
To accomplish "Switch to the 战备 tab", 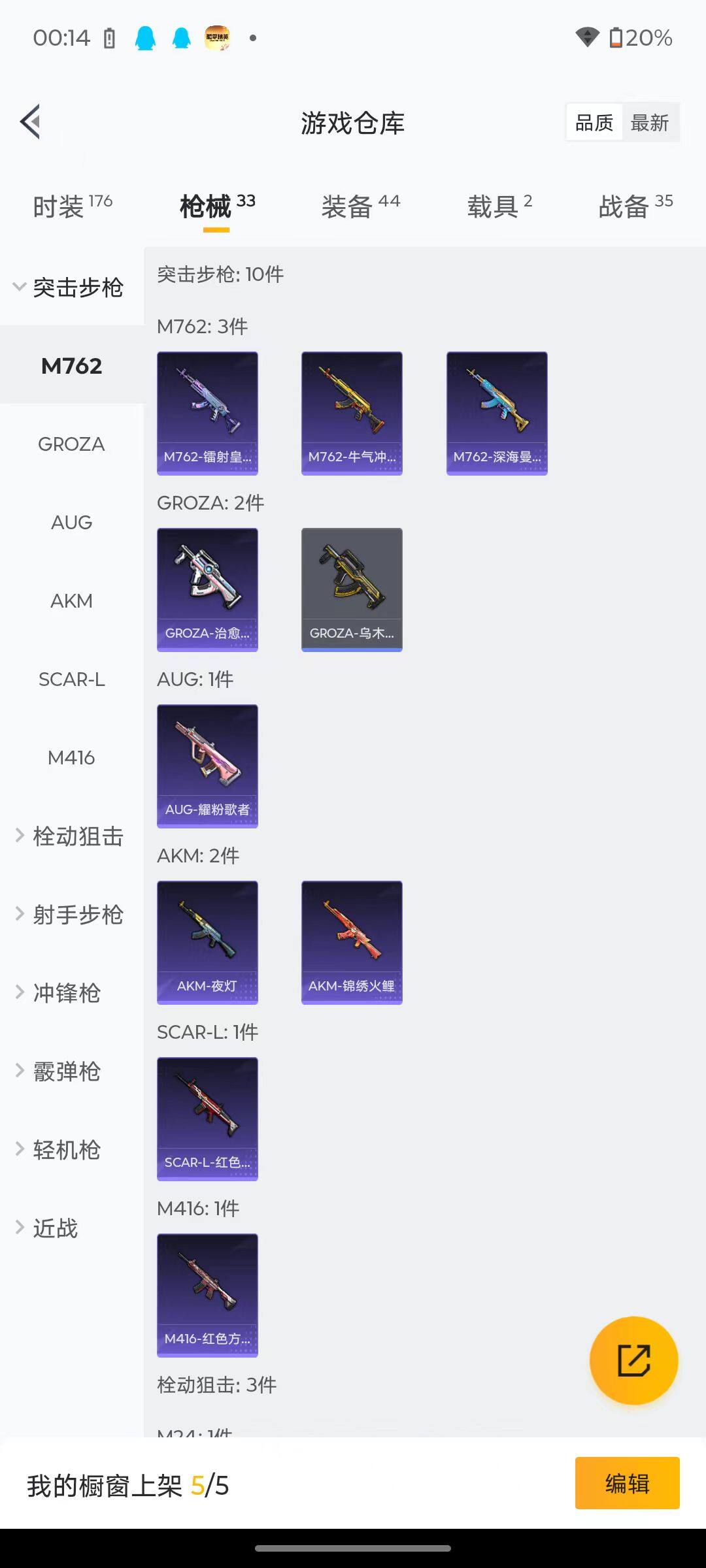I will 635,206.
